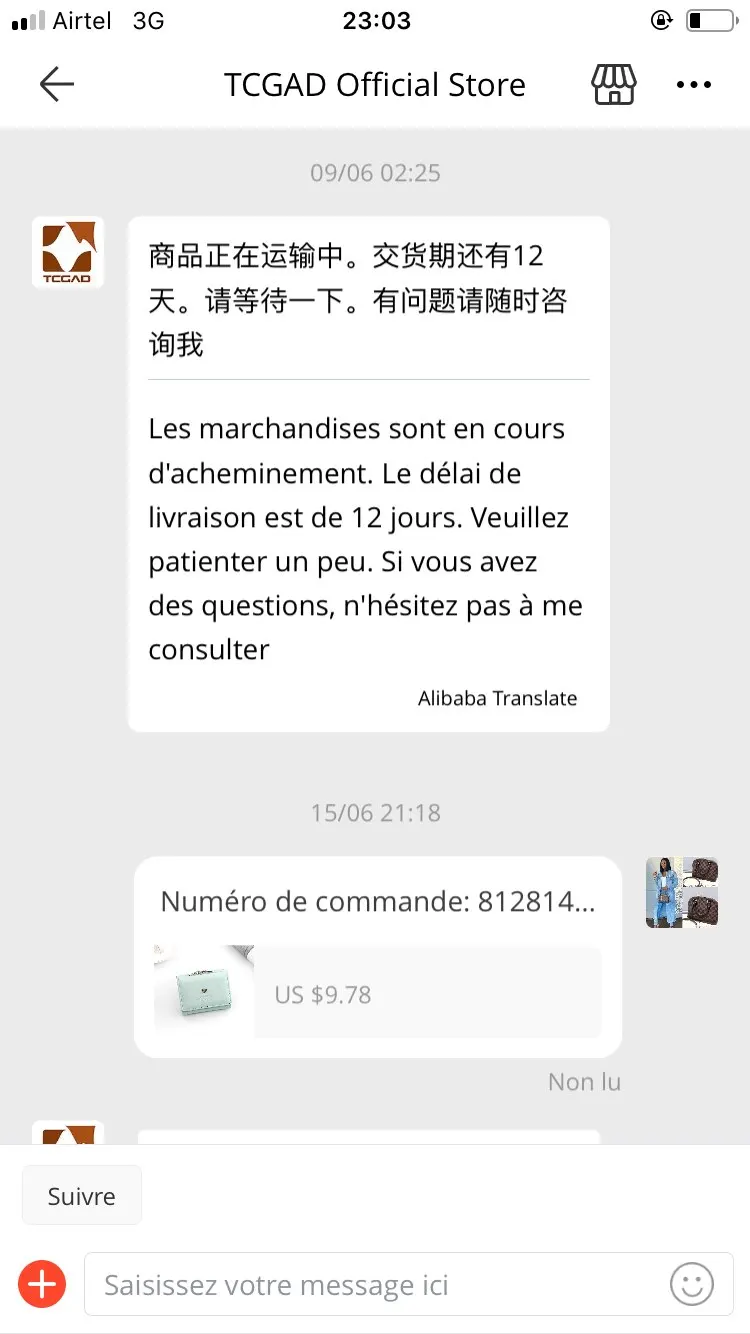Go back using the arrow icon
The image size is (750, 1334).
tap(57, 85)
